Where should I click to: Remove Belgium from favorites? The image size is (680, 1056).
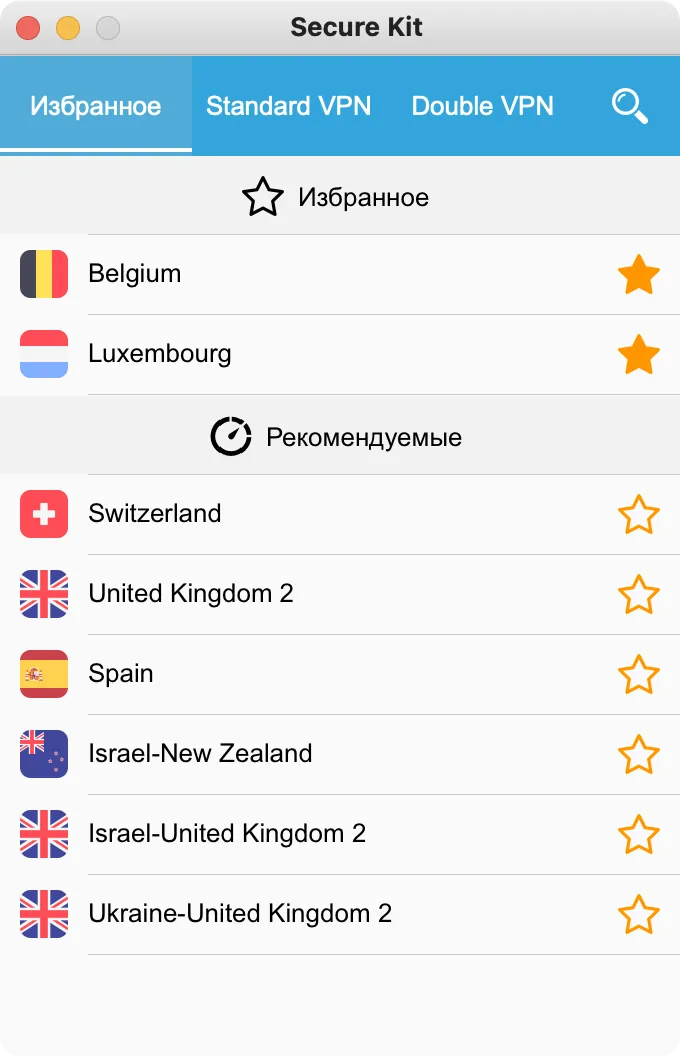638,275
